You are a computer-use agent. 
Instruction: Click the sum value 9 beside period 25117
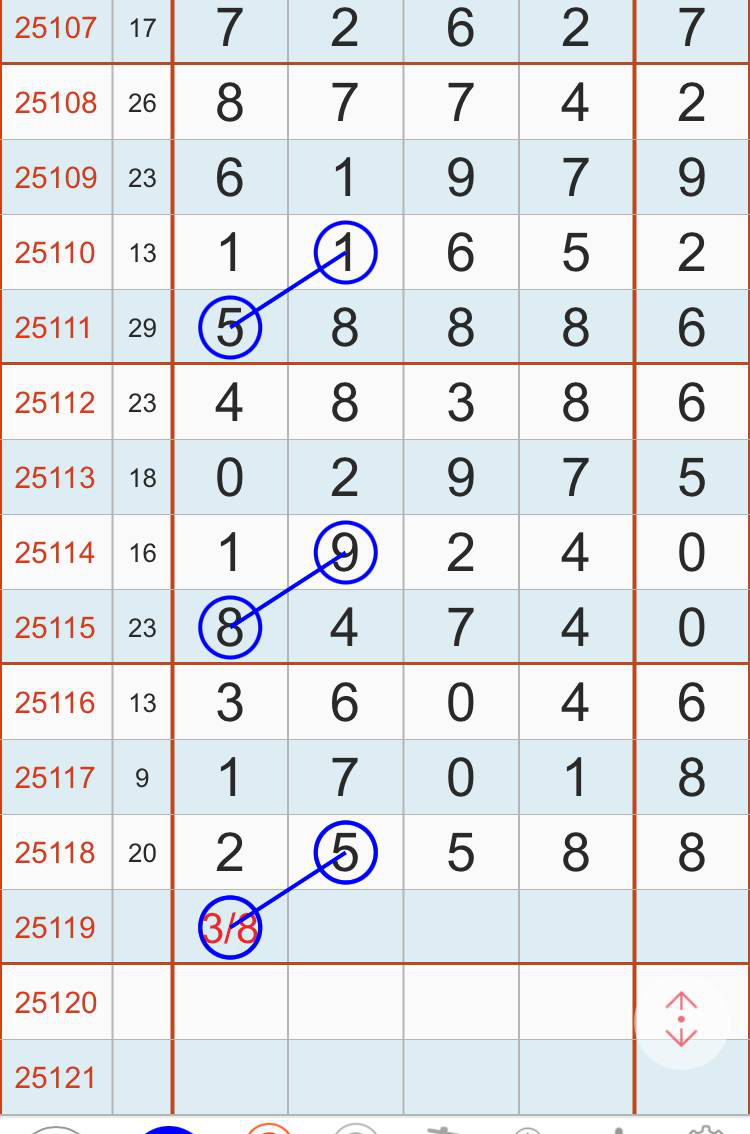(143, 776)
